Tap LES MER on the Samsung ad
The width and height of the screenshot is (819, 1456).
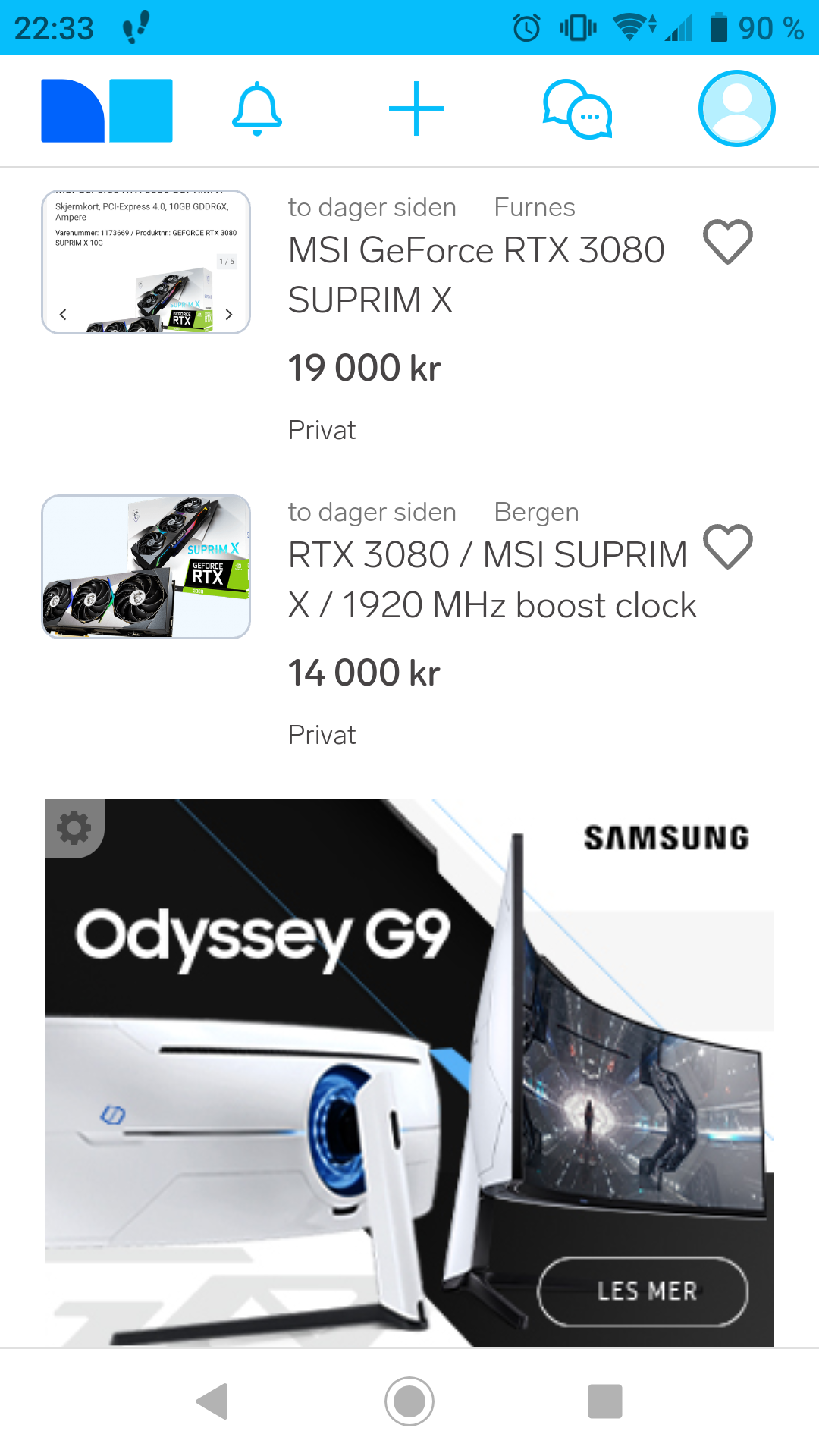point(643,1291)
